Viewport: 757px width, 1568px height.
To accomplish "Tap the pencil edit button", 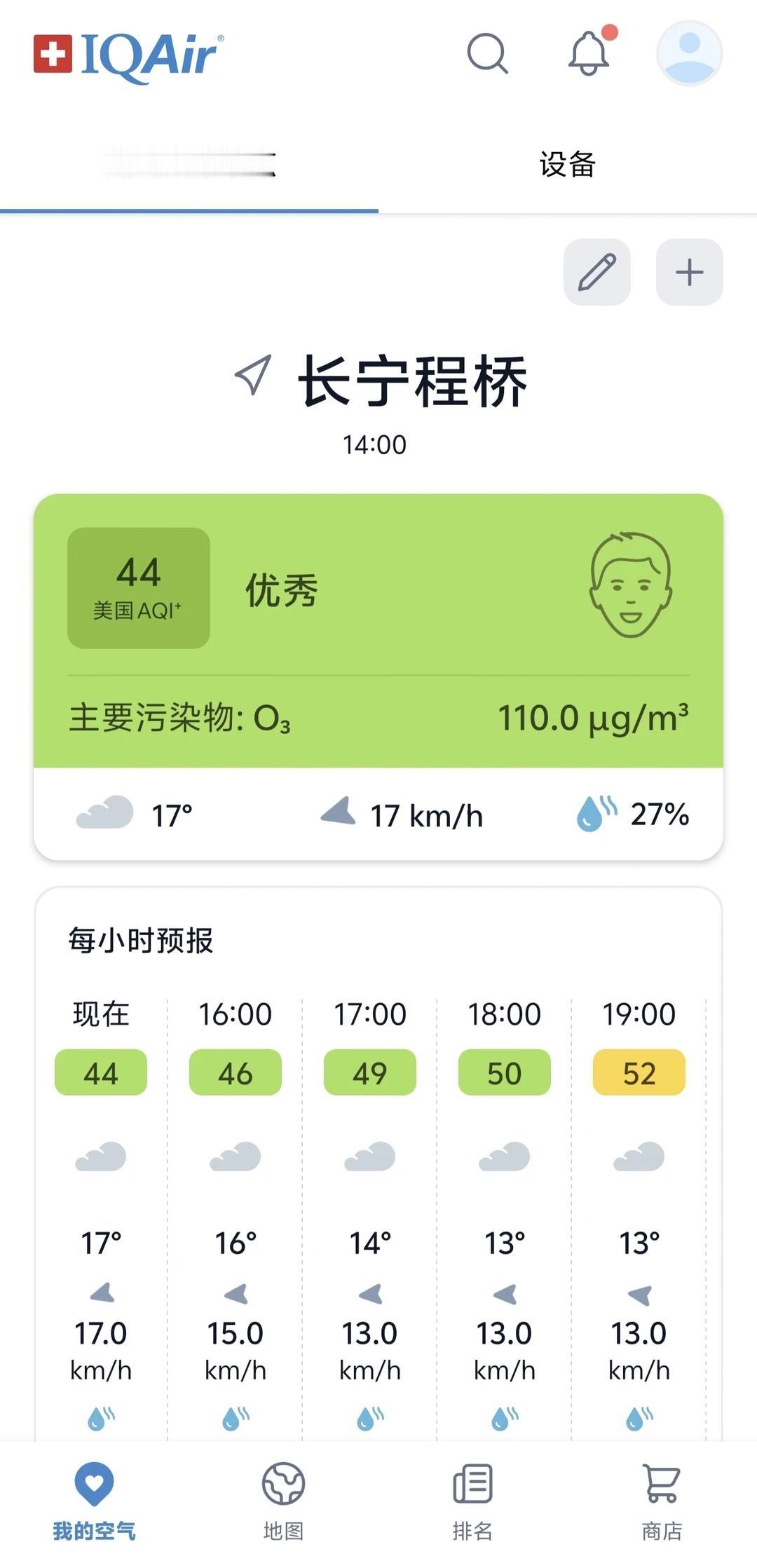I will pos(597,272).
